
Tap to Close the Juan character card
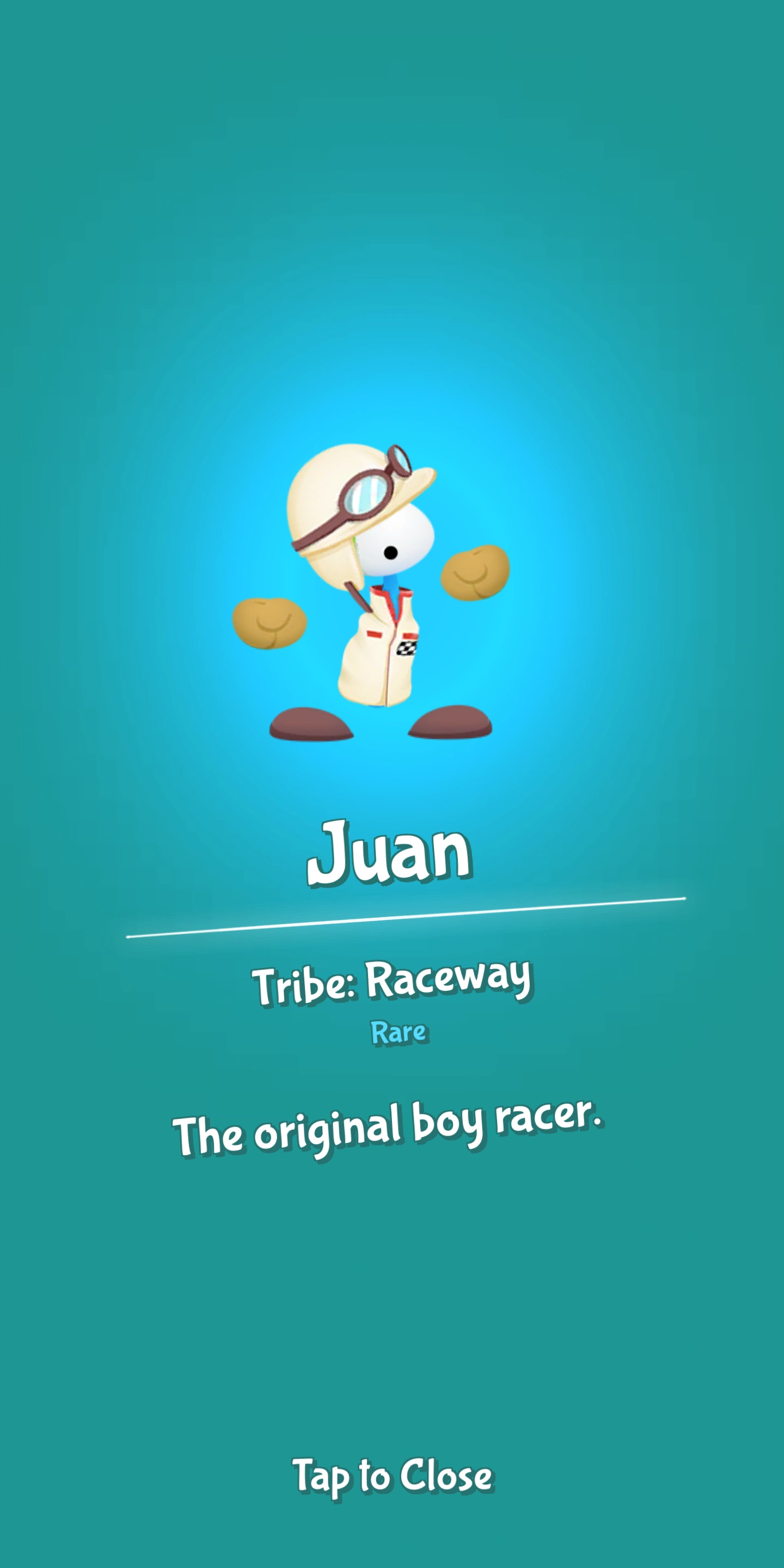392,1475
